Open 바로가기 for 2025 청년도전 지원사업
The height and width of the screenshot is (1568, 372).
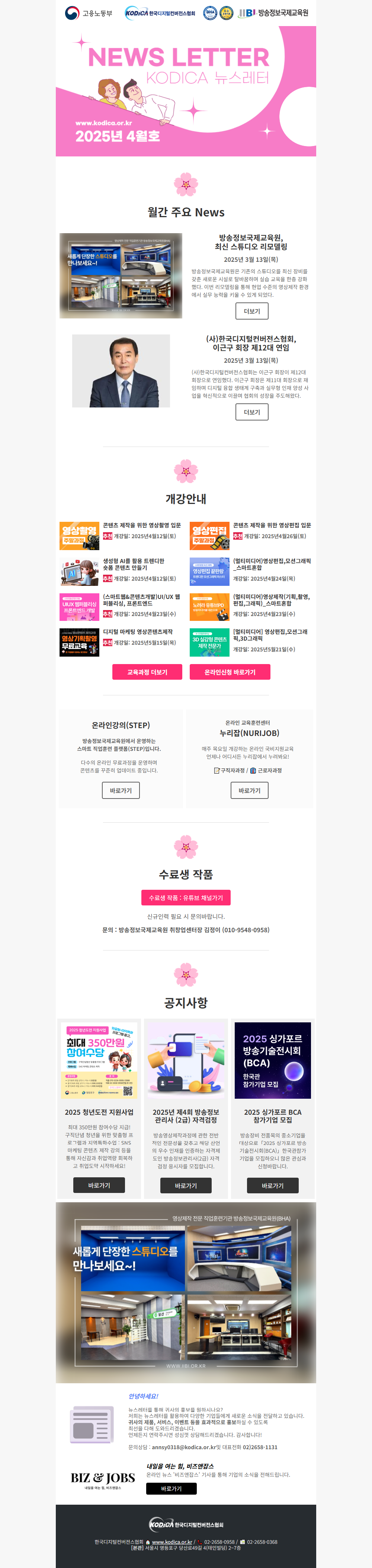[99, 1186]
